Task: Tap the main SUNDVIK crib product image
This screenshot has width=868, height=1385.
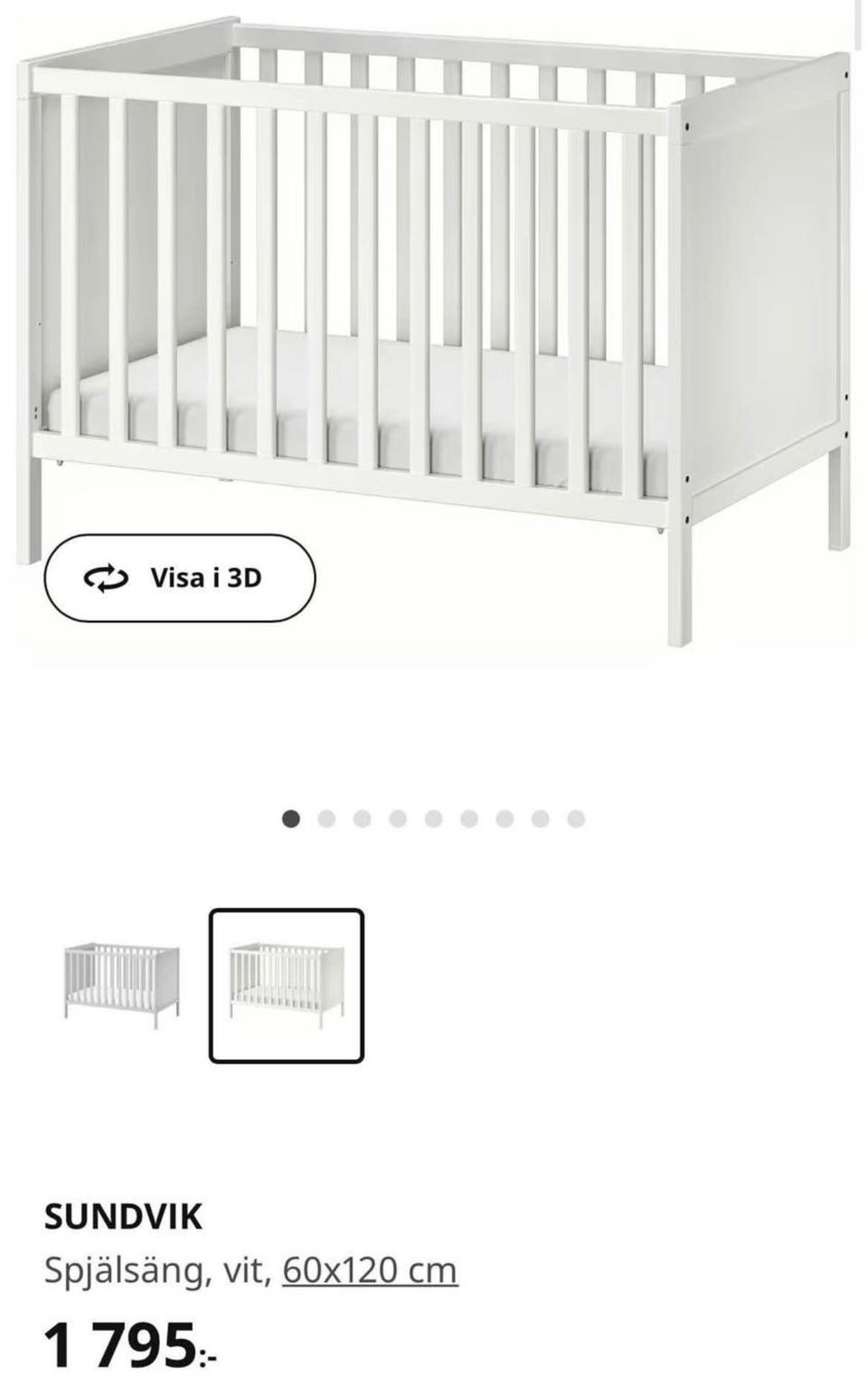Action: point(434,299)
